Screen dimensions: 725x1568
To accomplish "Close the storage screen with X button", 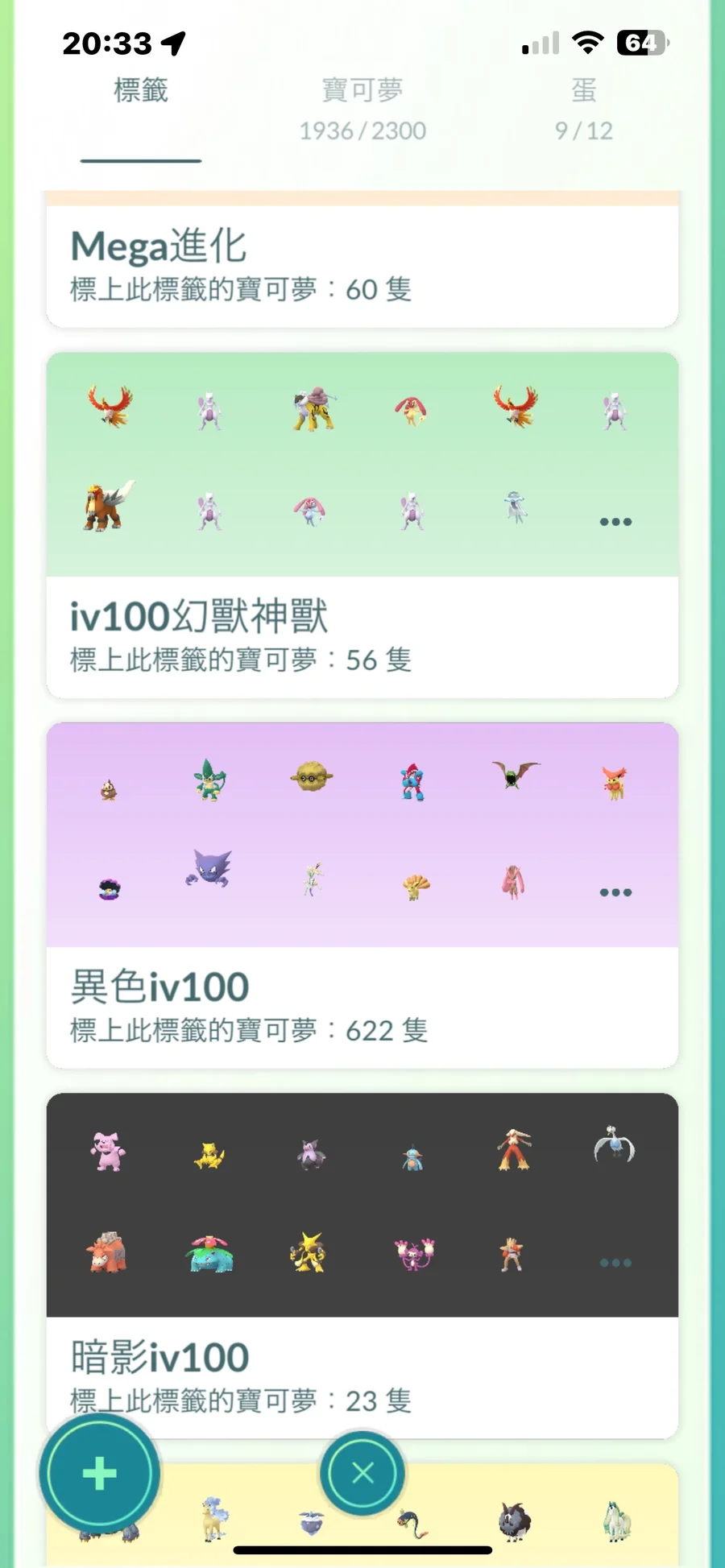I will coord(362,1473).
